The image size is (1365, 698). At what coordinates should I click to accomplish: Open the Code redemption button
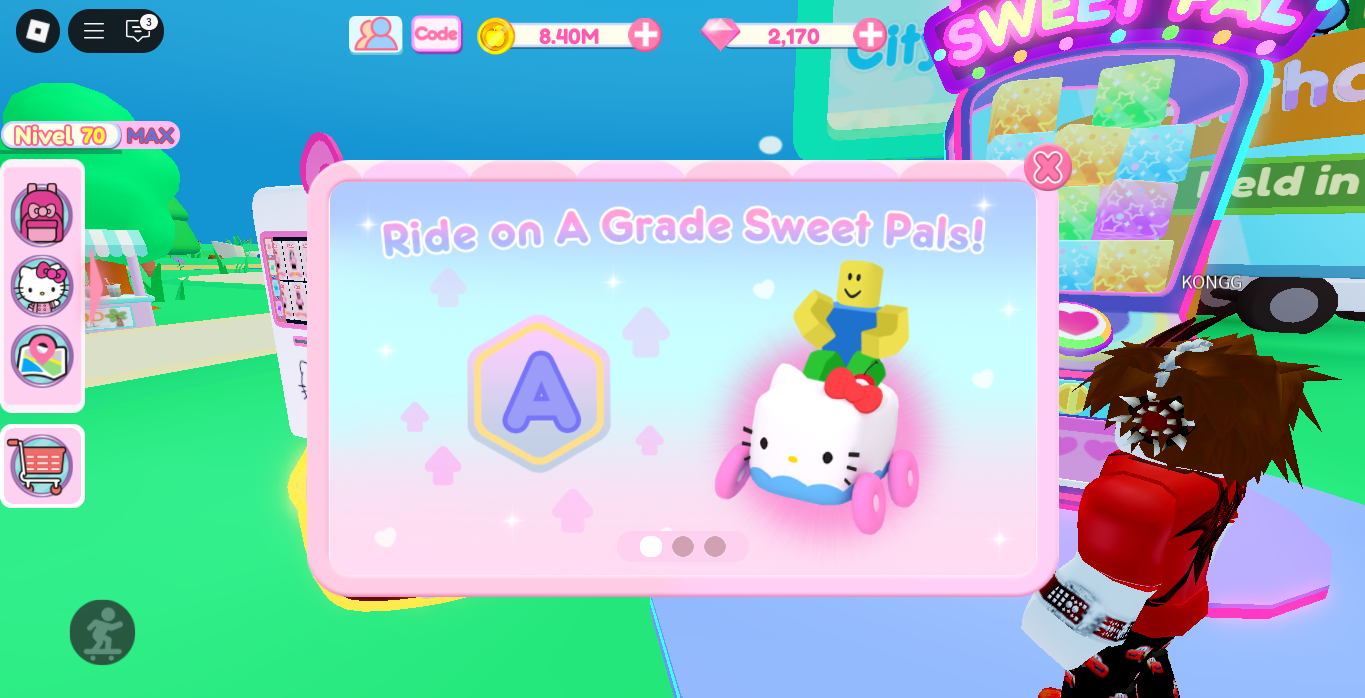tap(436, 34)
